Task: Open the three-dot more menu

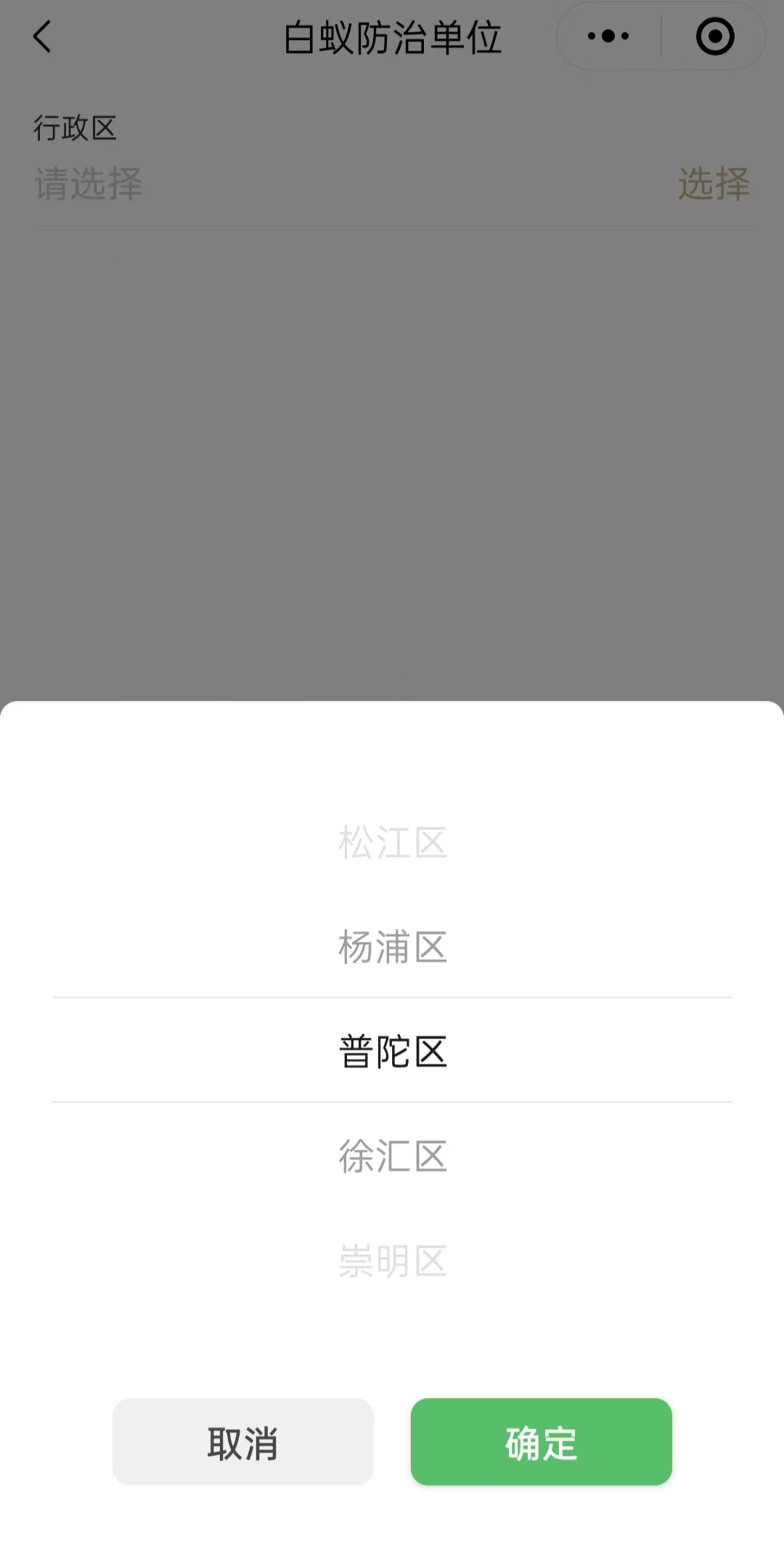Action: [608, 36]
